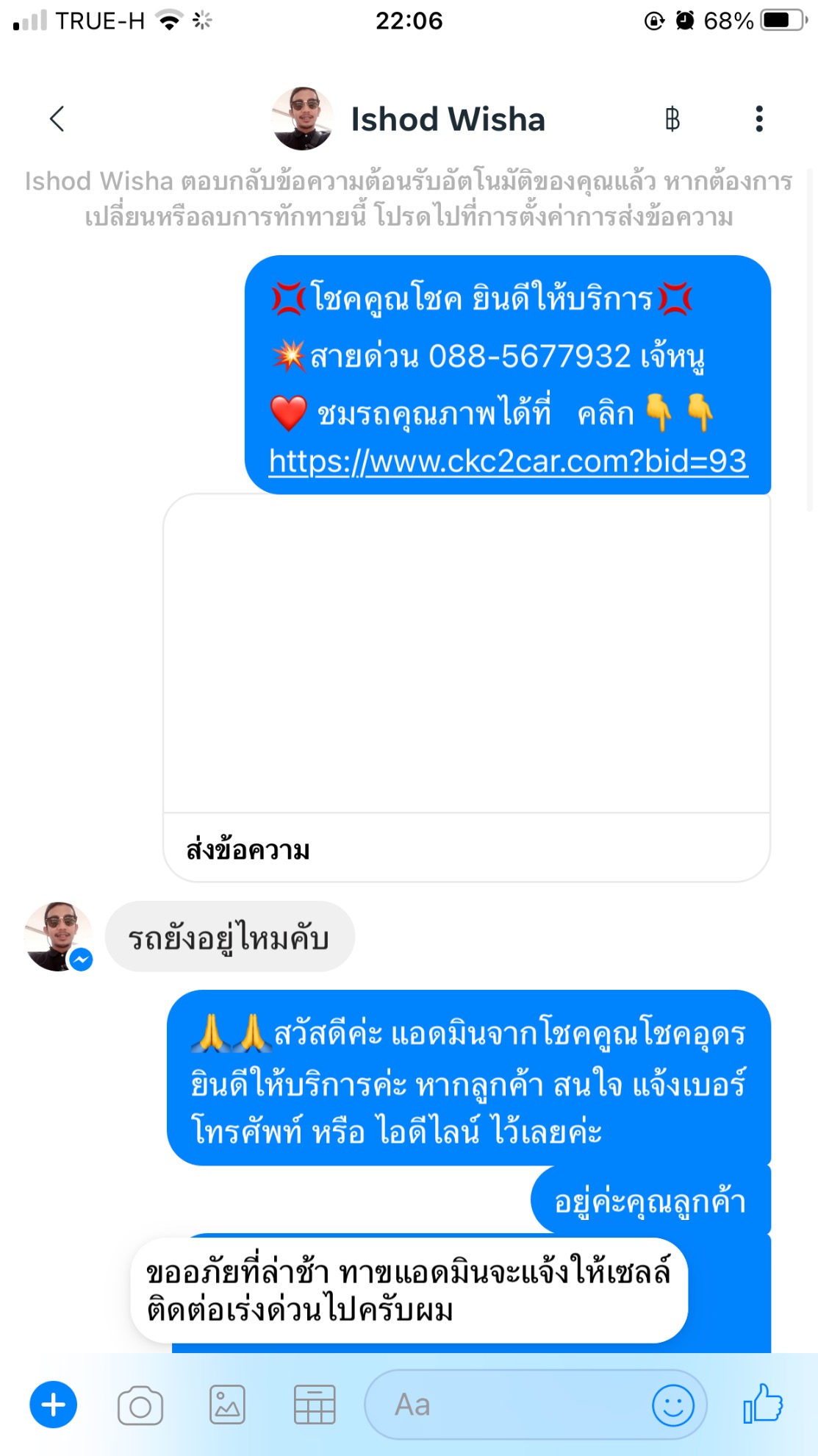Open the saved replies template icon
The image size is (818, 1456).
(315, 1405)
